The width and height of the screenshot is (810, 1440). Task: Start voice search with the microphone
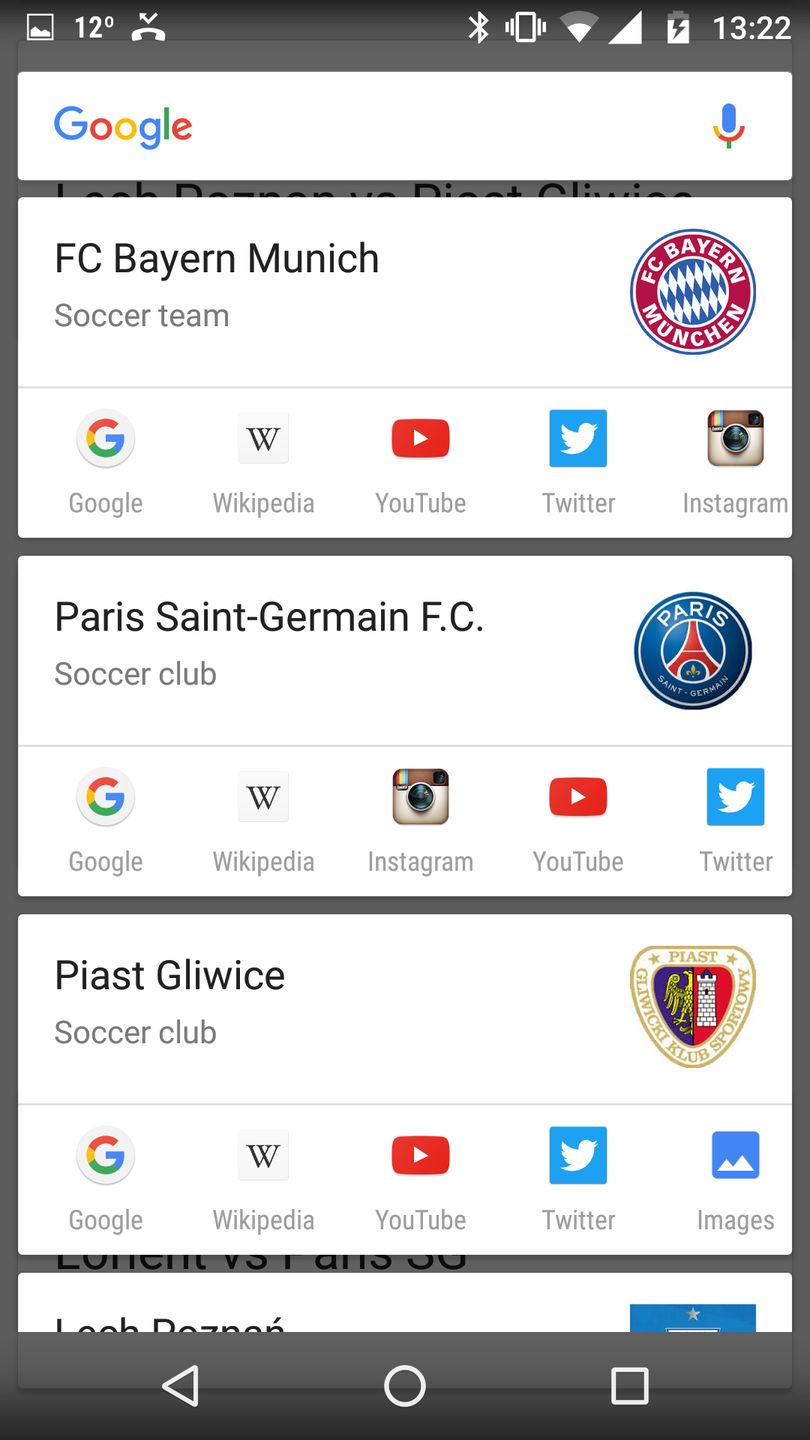[728, 126]
